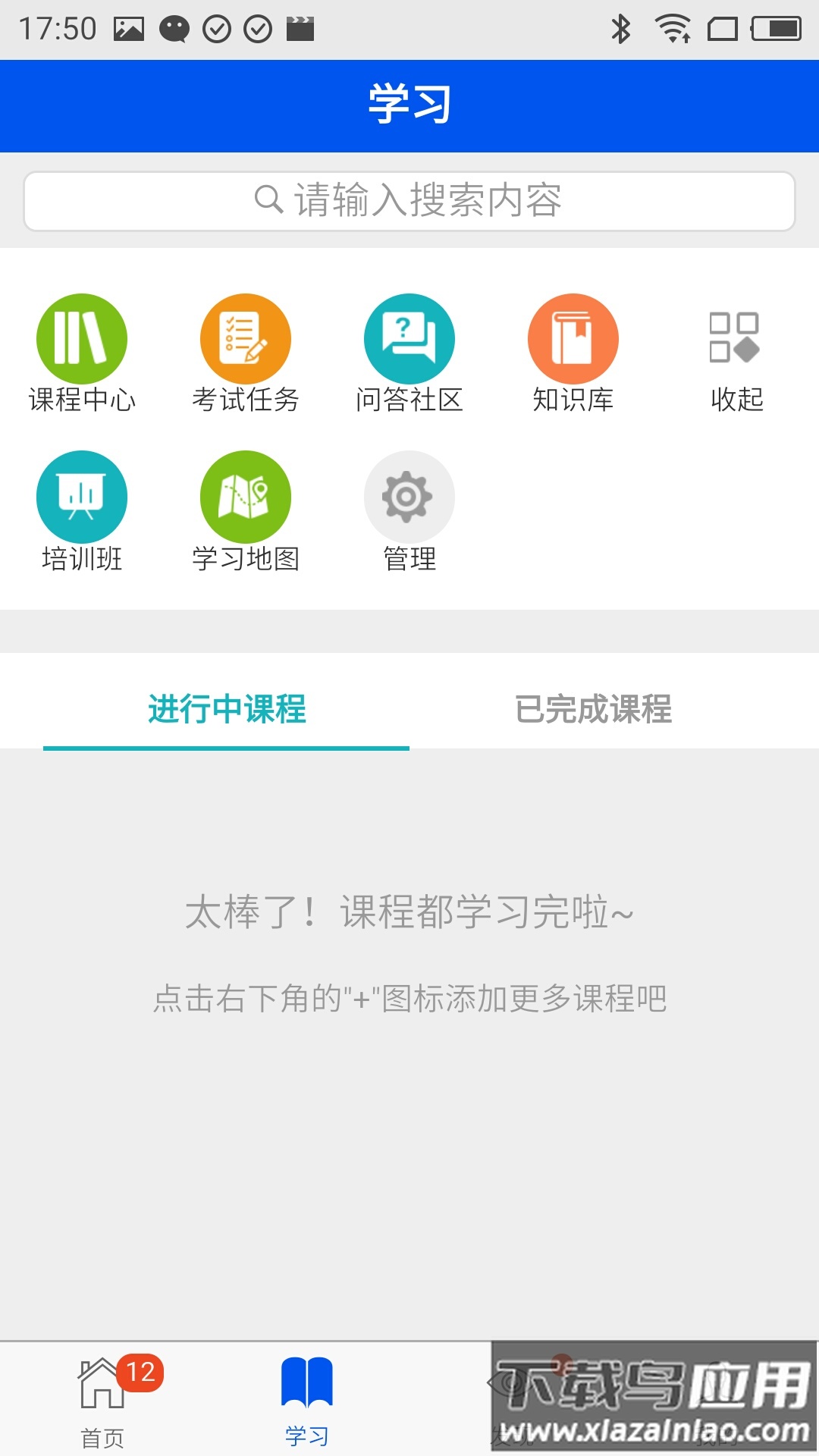
Task: Open the 问答社区 Q&A community icon
Action: coord(409,338)
